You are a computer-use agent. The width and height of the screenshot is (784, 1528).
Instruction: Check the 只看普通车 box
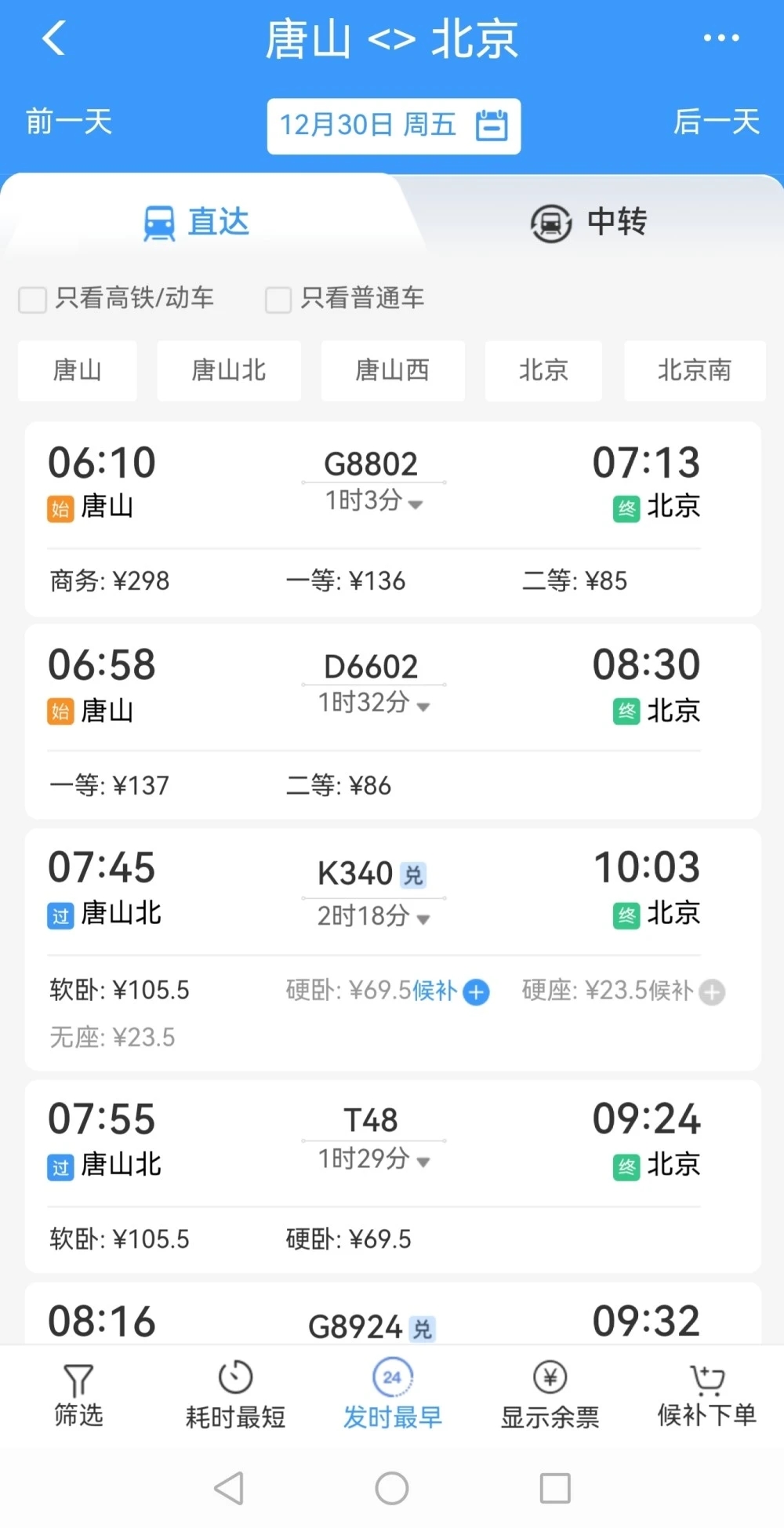point(345,298)
